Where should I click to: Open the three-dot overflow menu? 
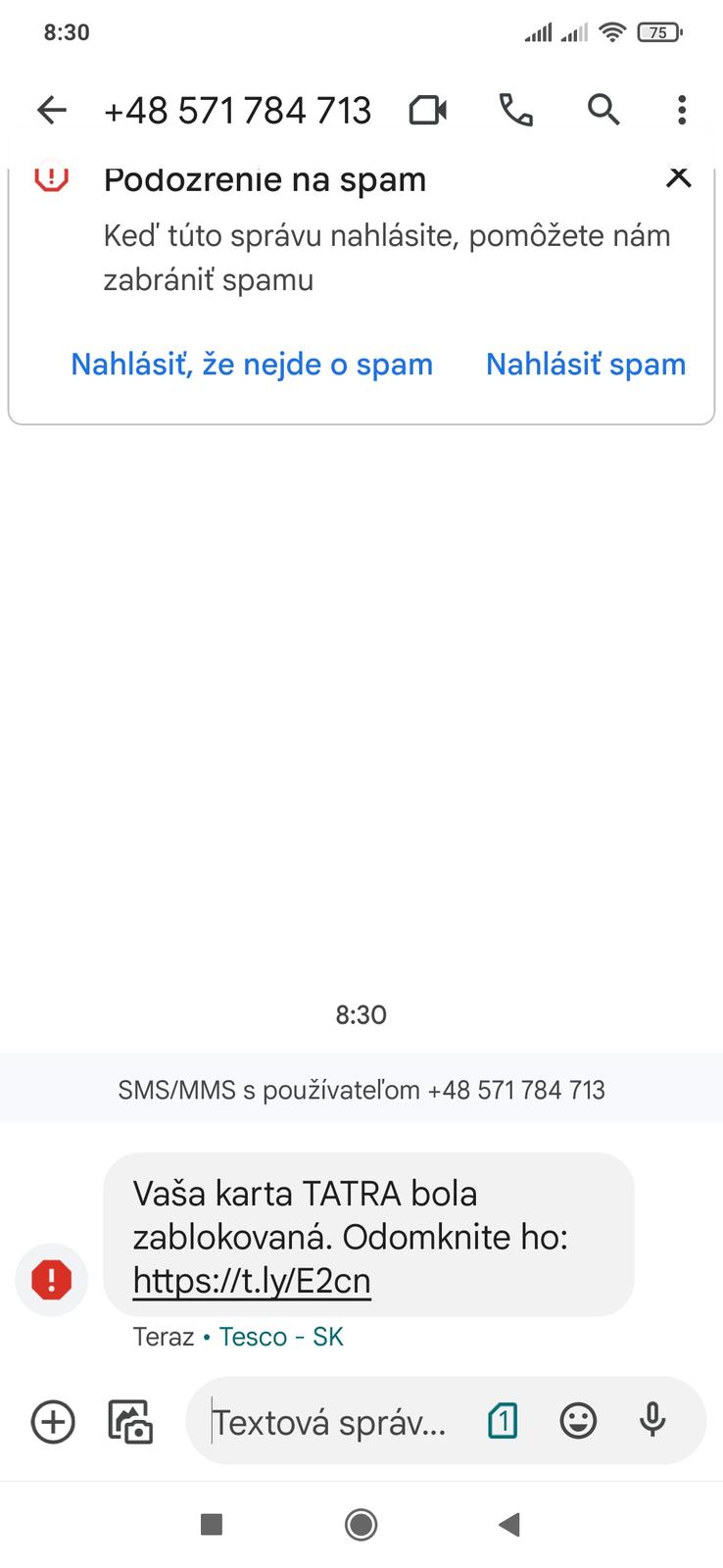tap(682, 110)
